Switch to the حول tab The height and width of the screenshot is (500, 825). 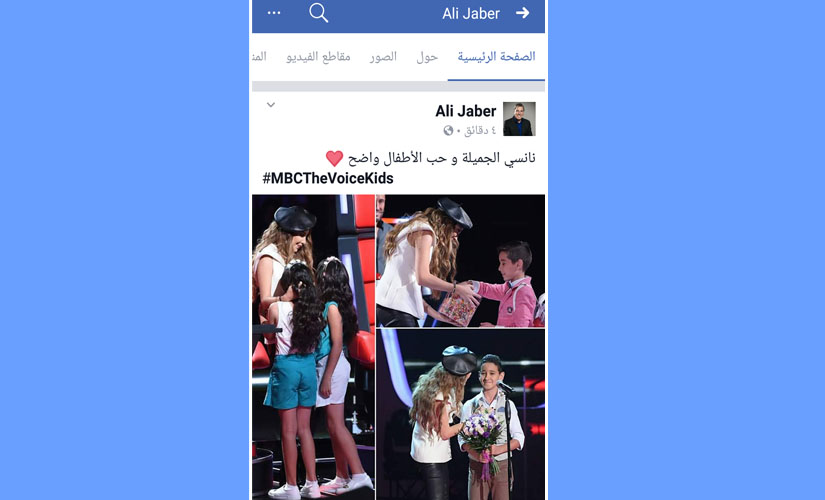(427, 57)
